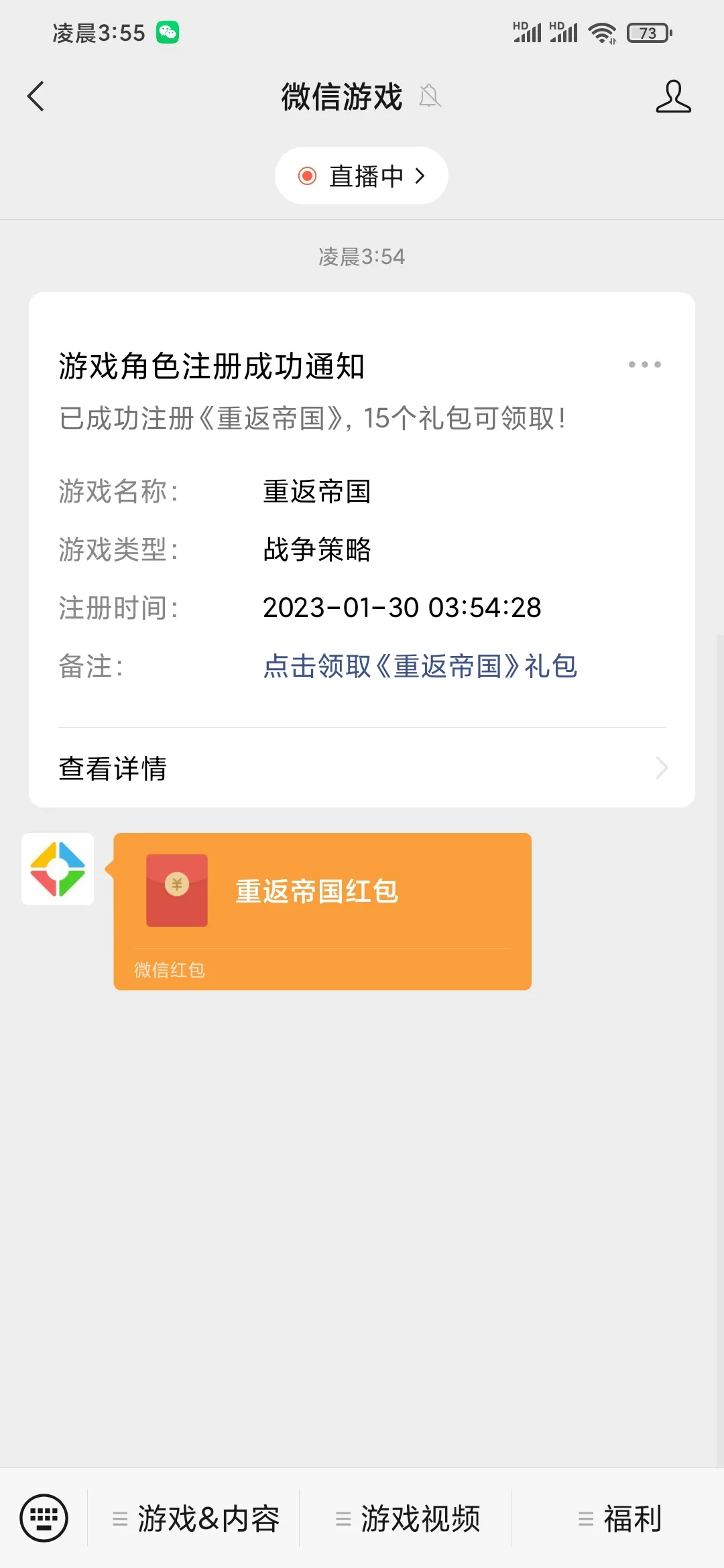The image size is (724, 1568).
Task: Expand 查看详情 with its right chevron
Action: 662,768
